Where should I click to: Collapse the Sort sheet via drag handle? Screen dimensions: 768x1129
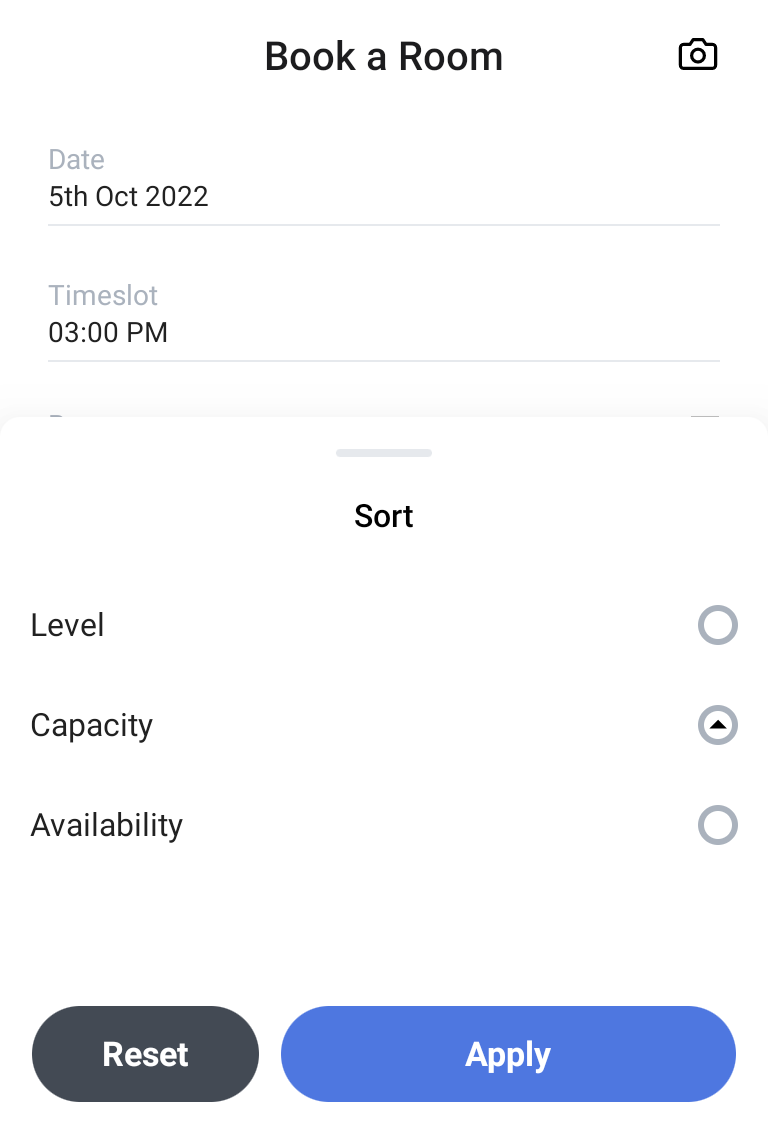click(384, 453)
